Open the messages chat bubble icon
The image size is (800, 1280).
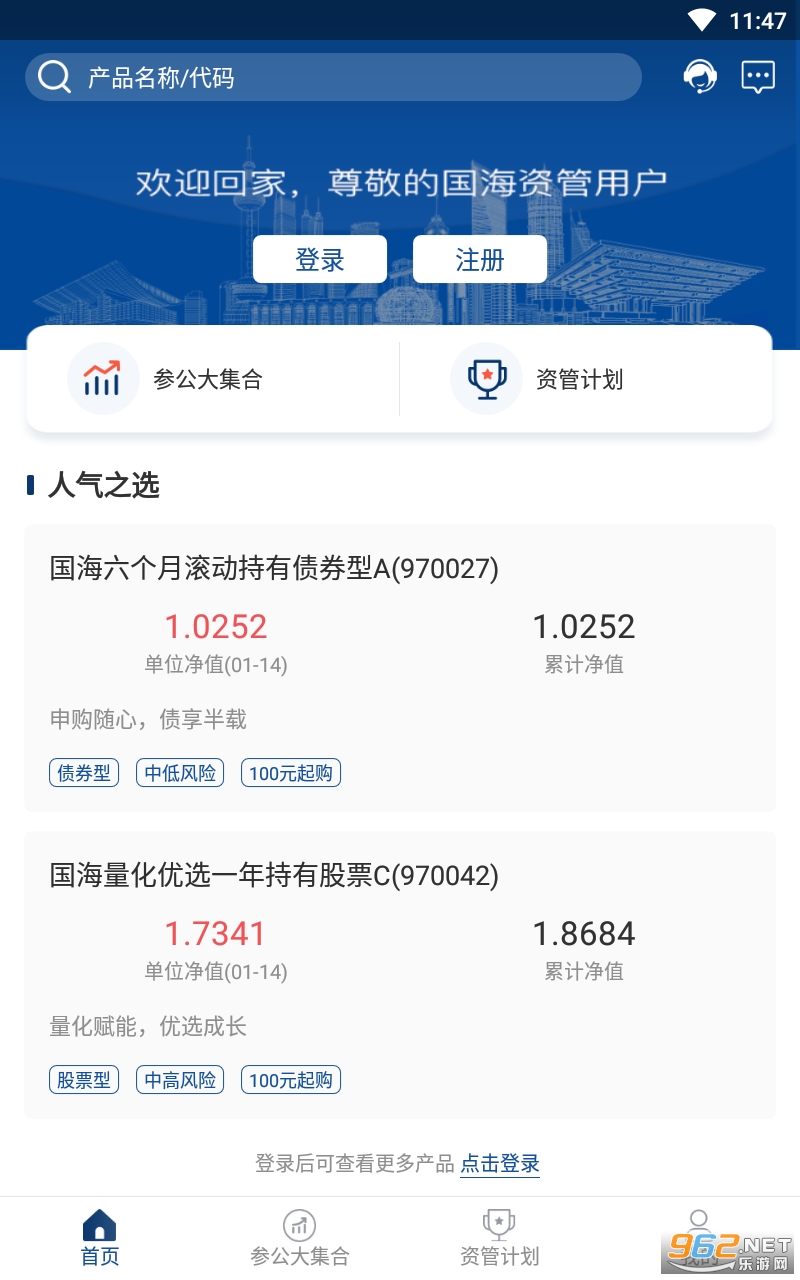(758, 76)
